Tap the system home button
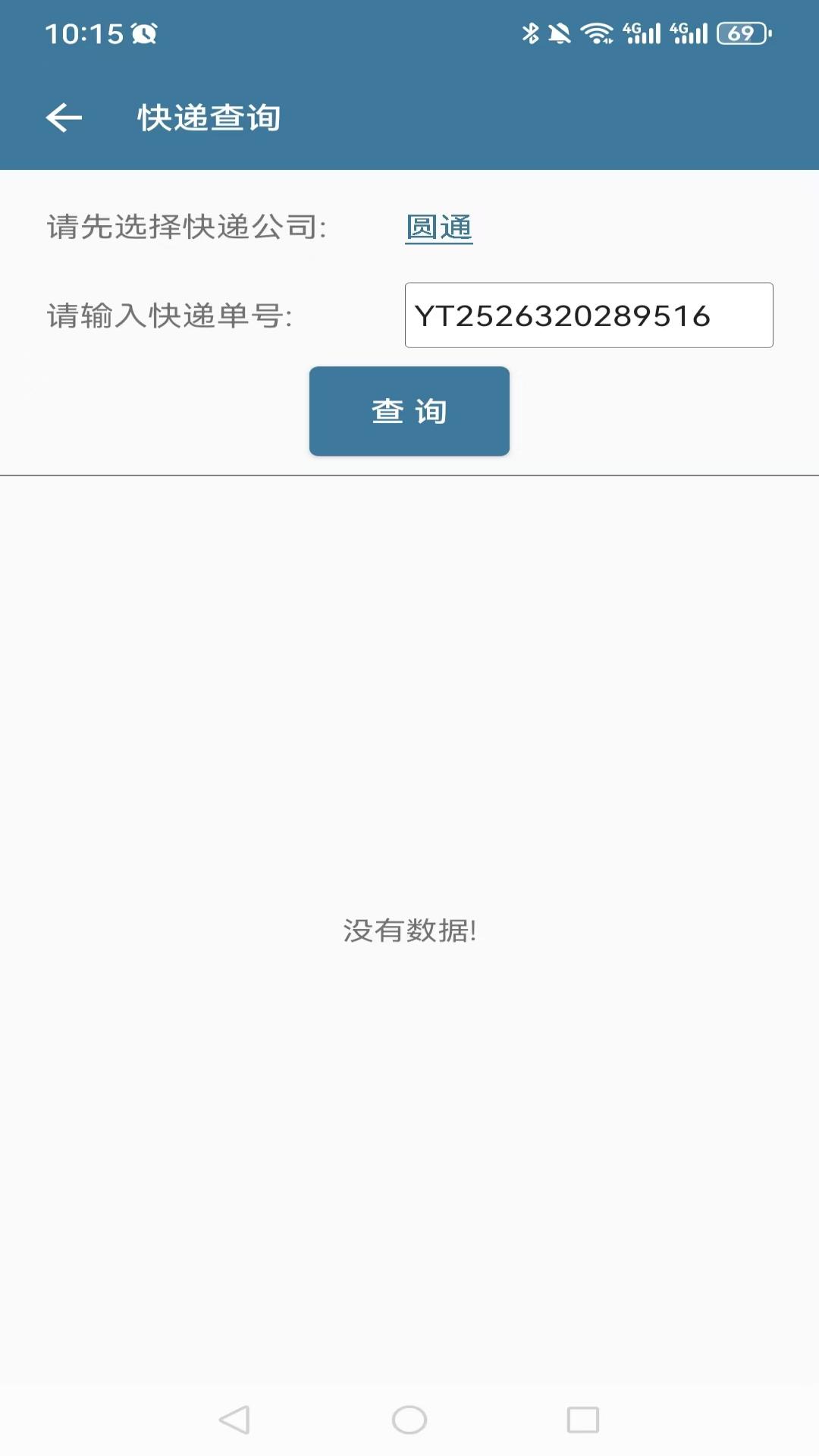The image size is (819, 1456). coord(409,1420)
